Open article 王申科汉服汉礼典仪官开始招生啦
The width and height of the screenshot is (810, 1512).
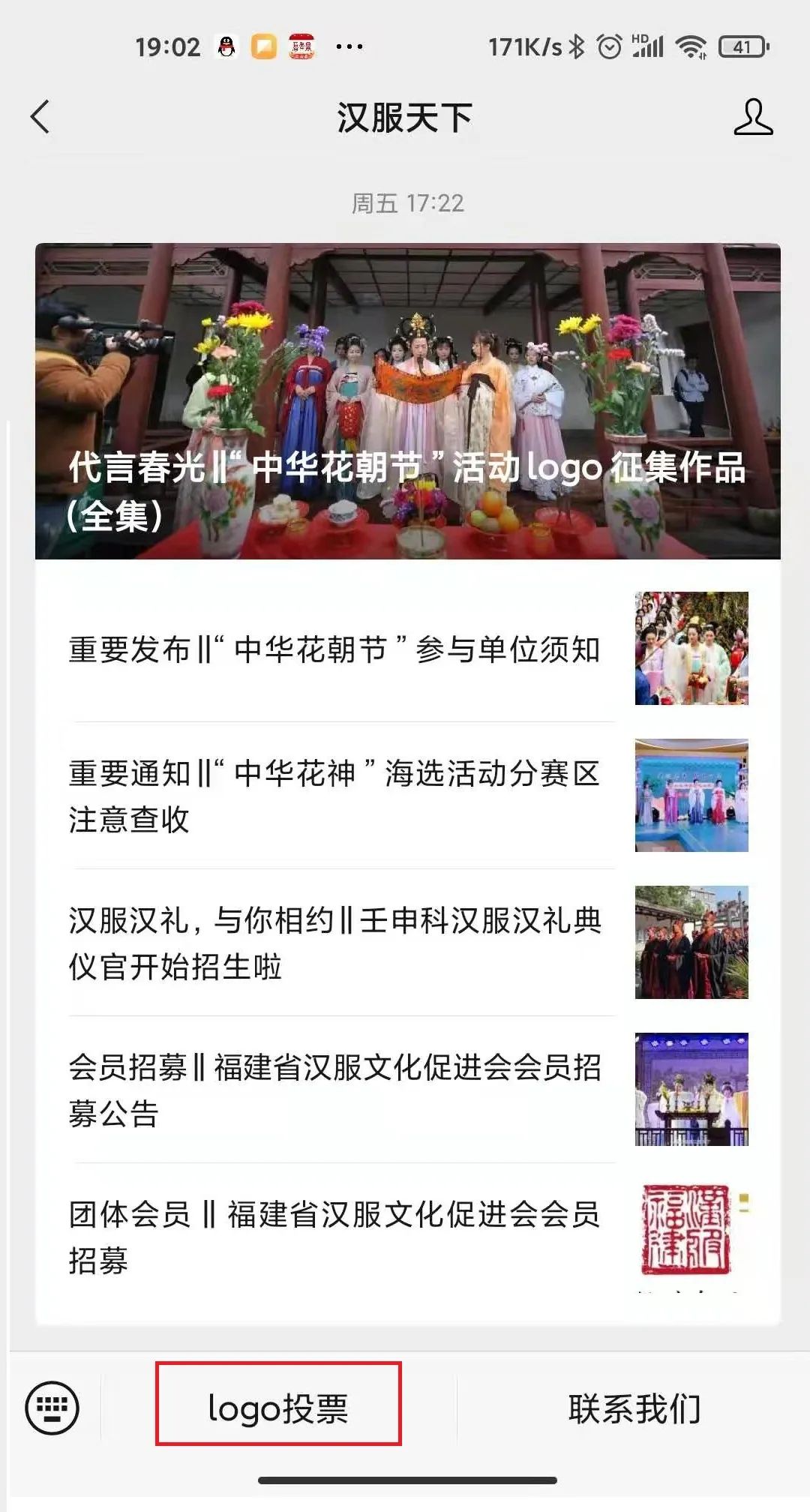[334, 943]
